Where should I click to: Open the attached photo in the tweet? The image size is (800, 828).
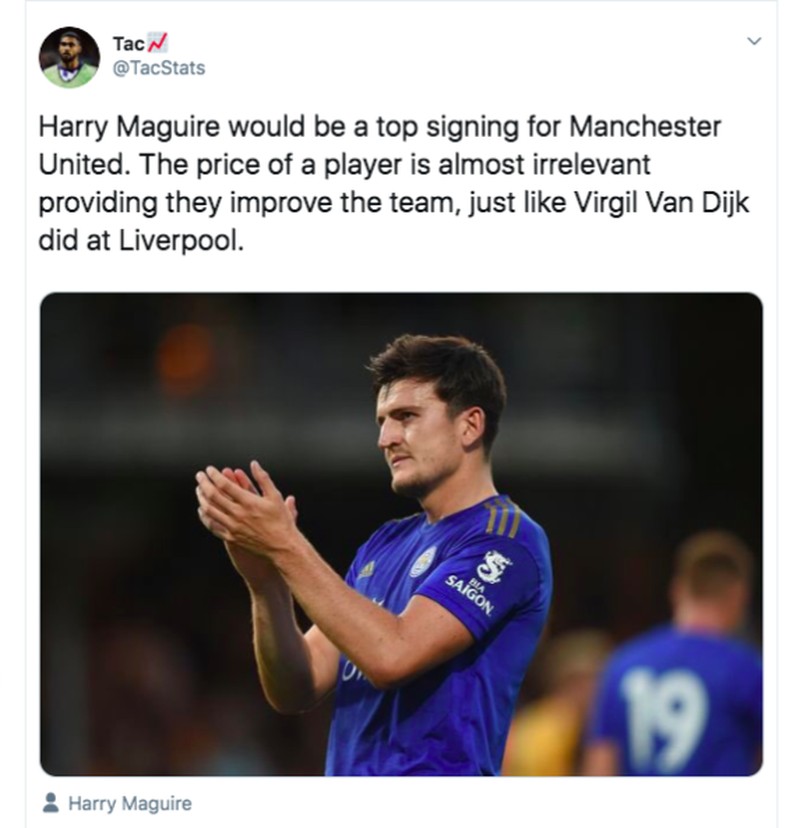click(x=401, y=534)
